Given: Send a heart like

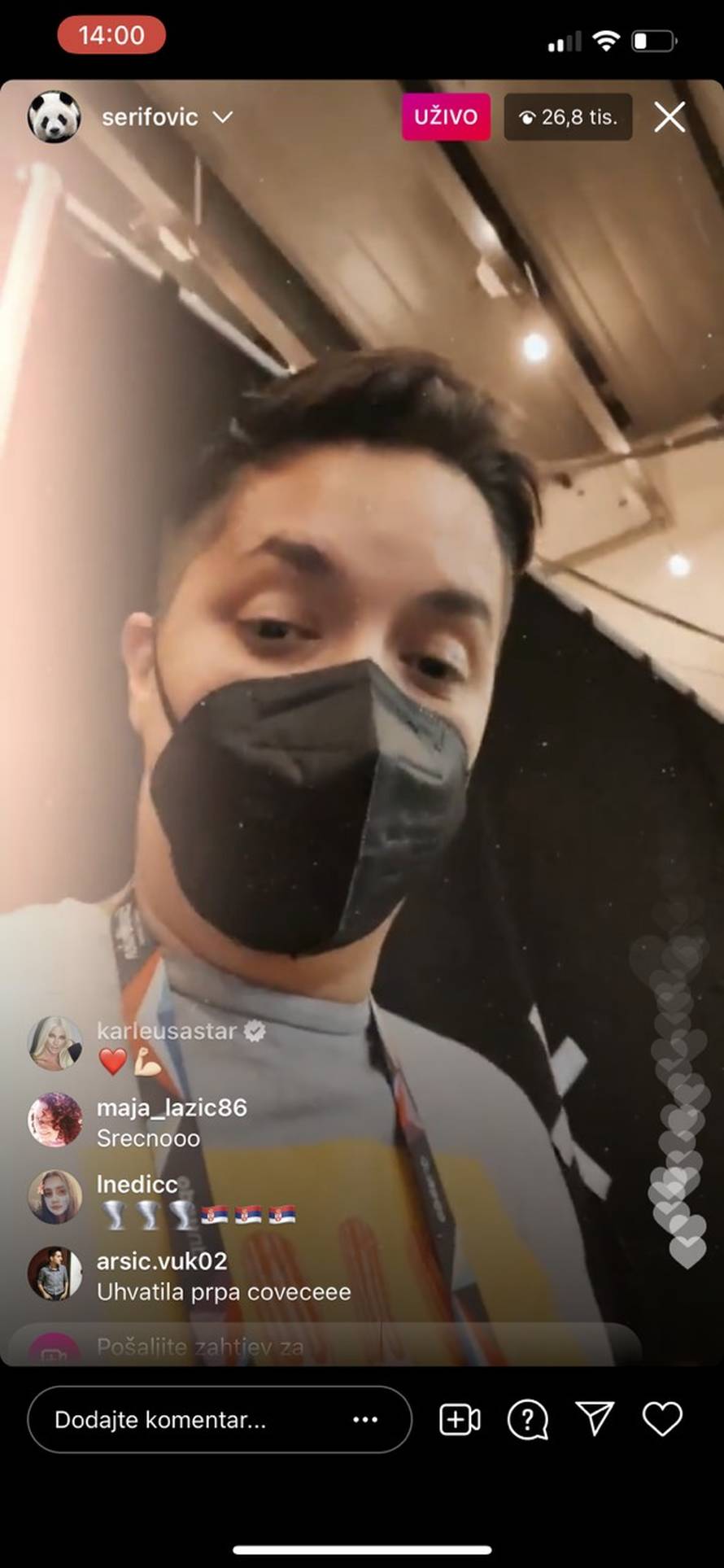Looking at the screenshot, I should tap(662, 1420).
